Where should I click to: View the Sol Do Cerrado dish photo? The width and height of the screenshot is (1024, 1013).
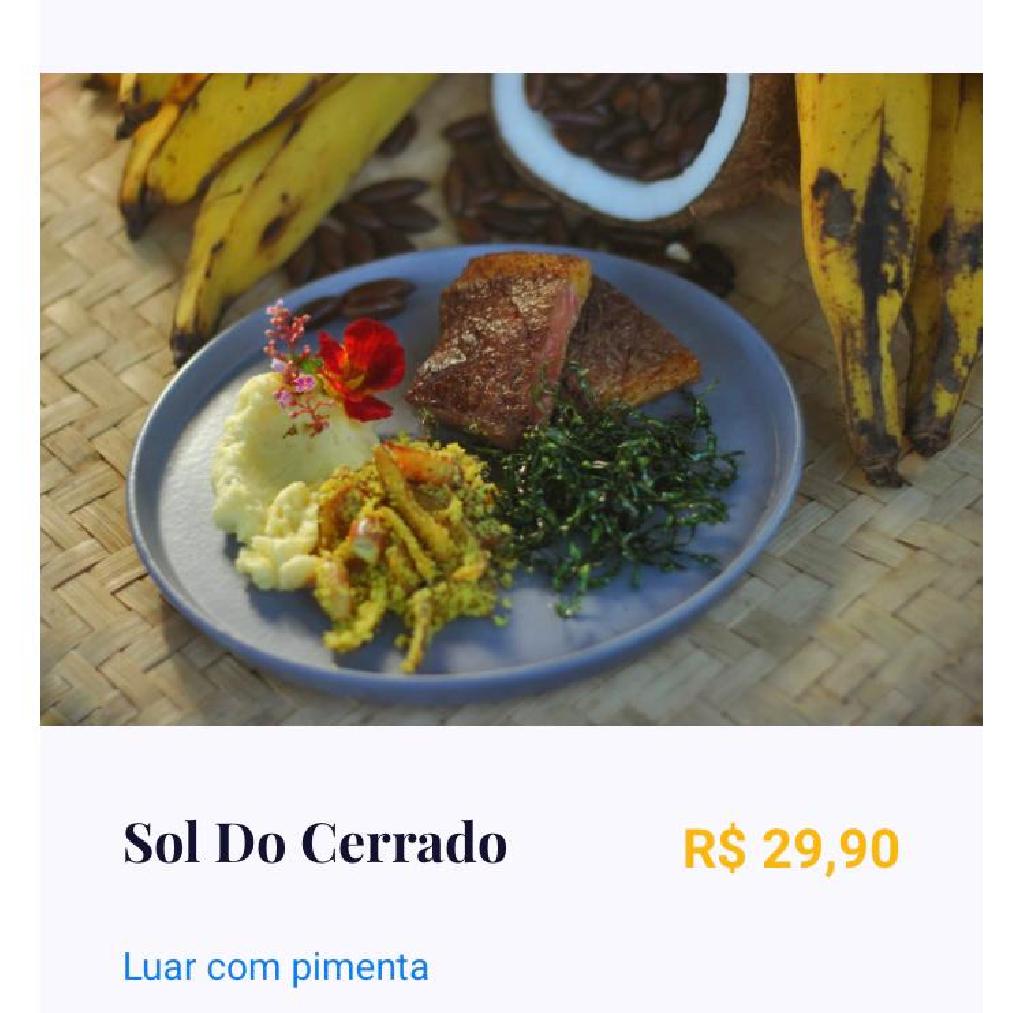511,399
